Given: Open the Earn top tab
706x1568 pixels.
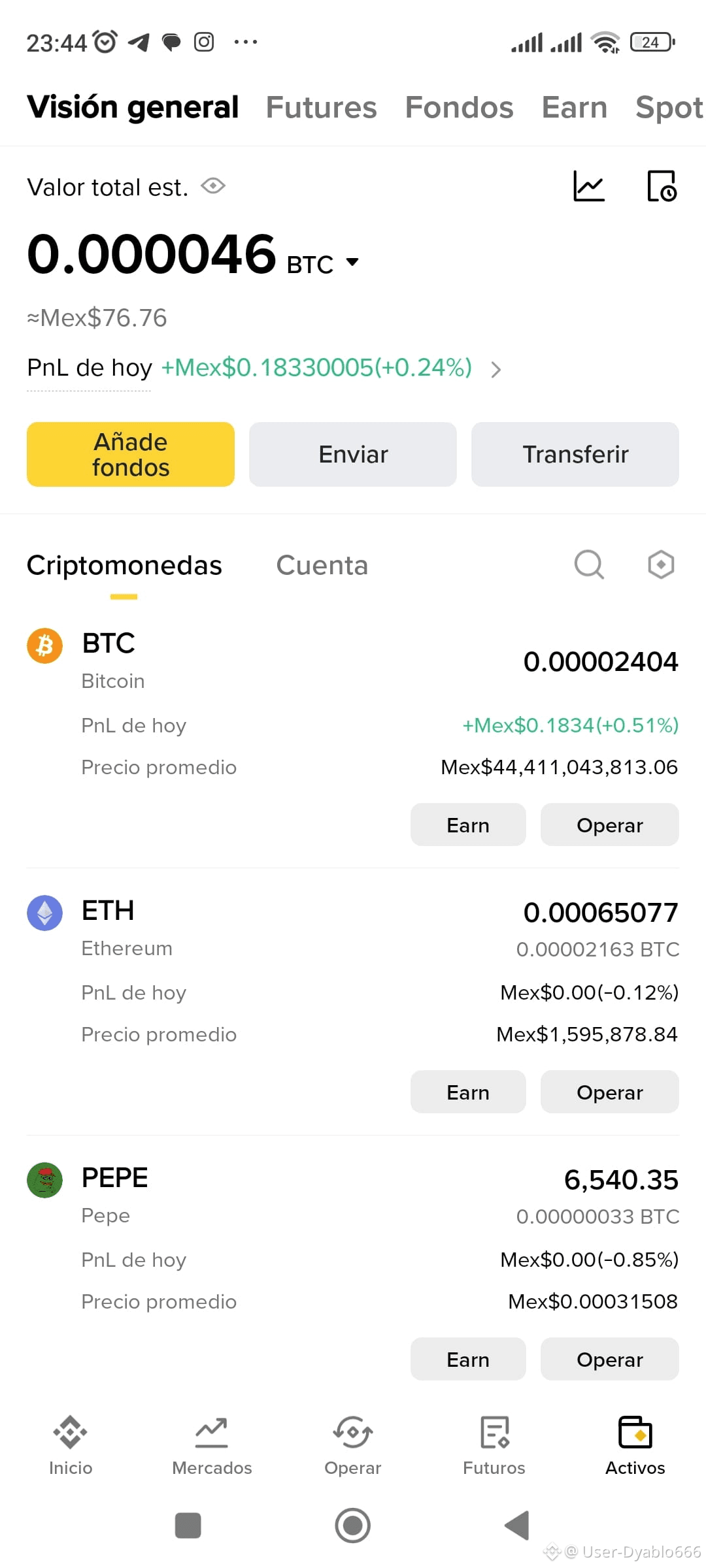Looking at the screenshot, I should click(574, 107).
